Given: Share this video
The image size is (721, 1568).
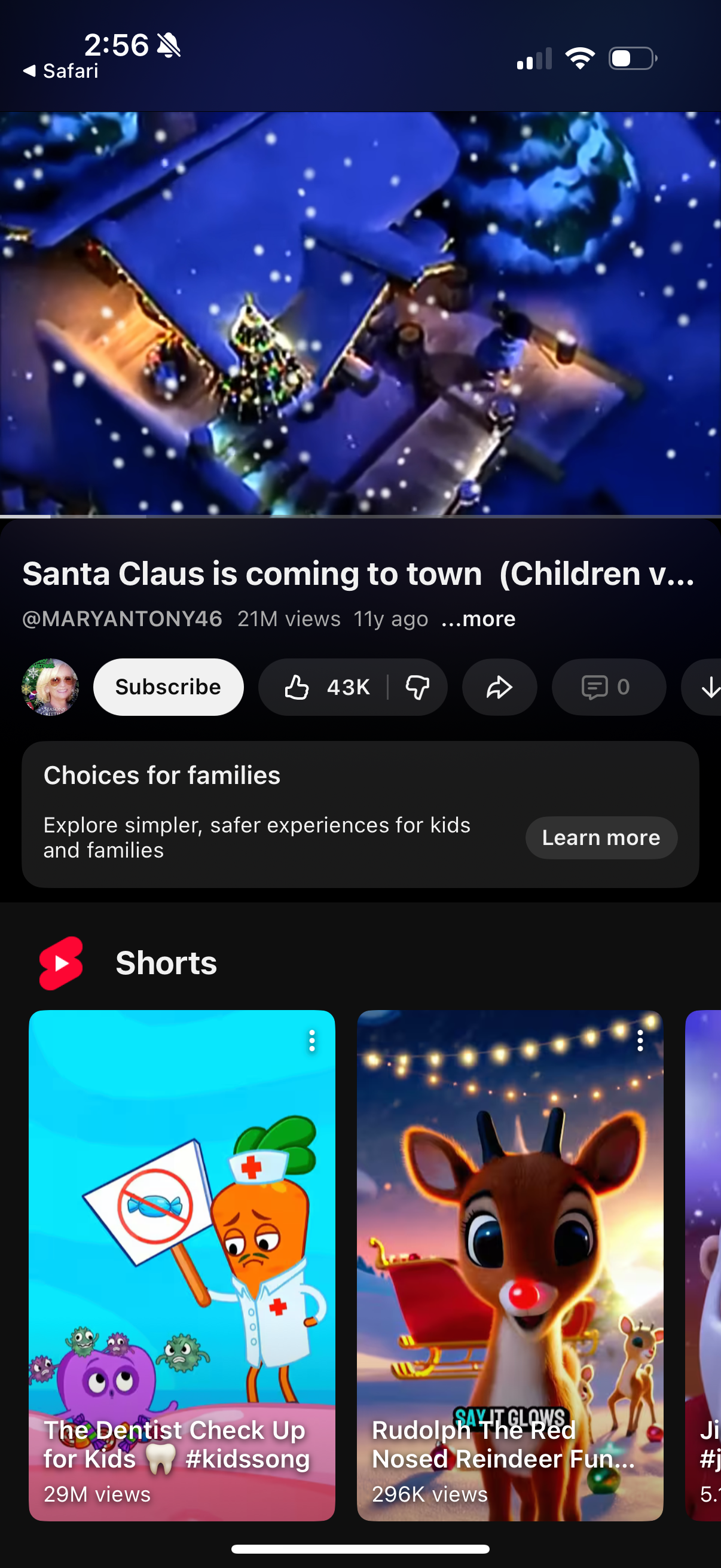Looking at the screenshot, I should point(499,687).
